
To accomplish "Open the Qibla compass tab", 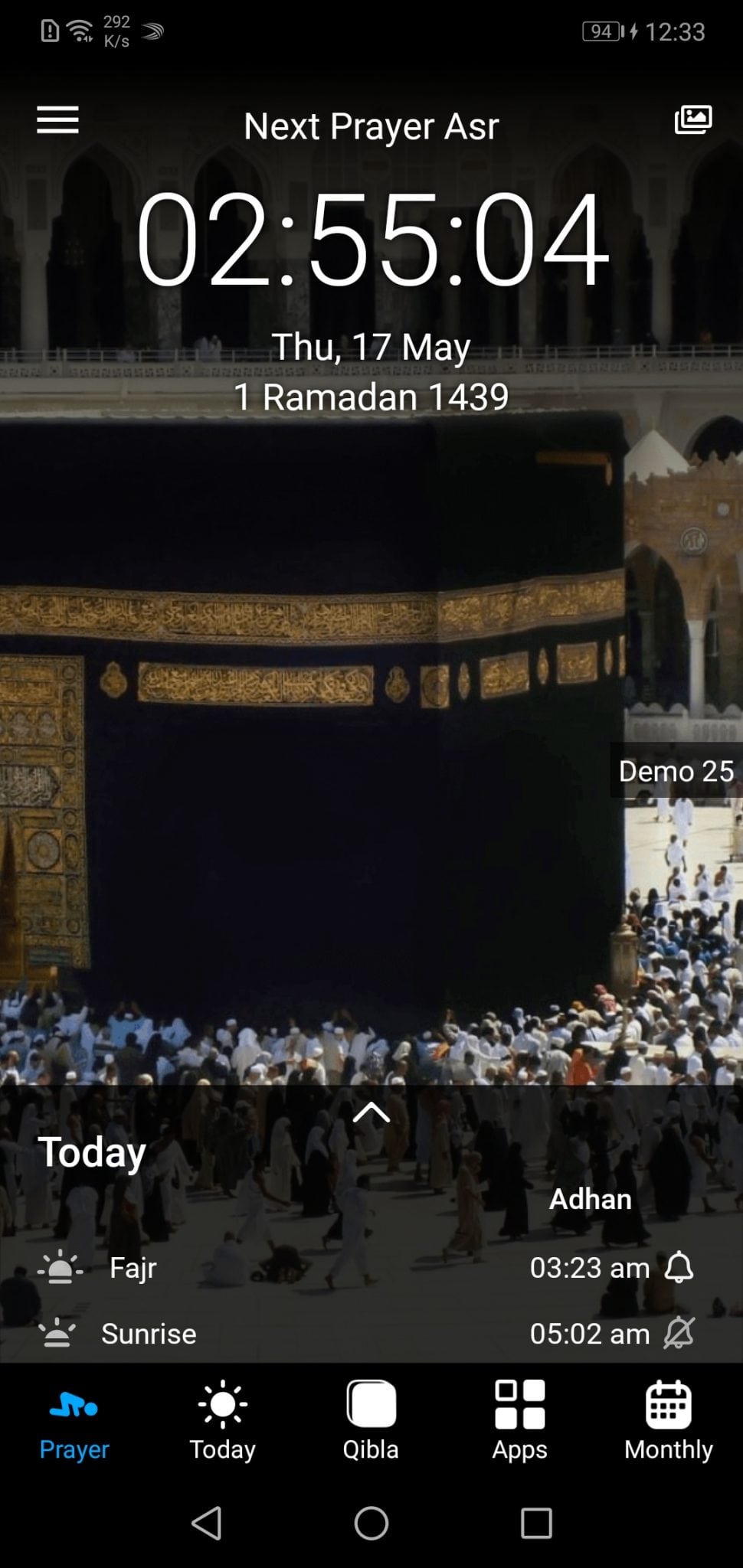I will click(371, 1422).
